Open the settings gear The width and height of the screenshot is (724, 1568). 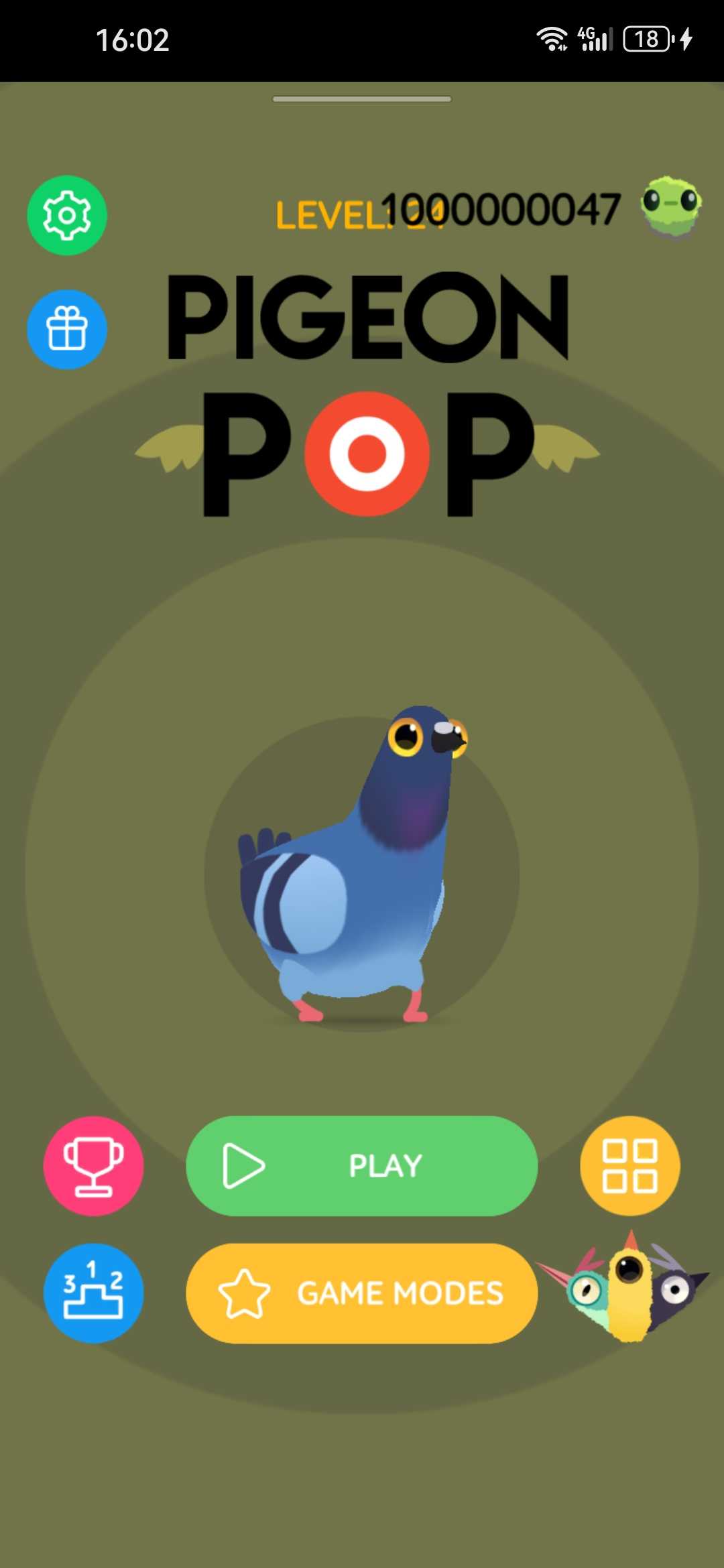(67, 215)
